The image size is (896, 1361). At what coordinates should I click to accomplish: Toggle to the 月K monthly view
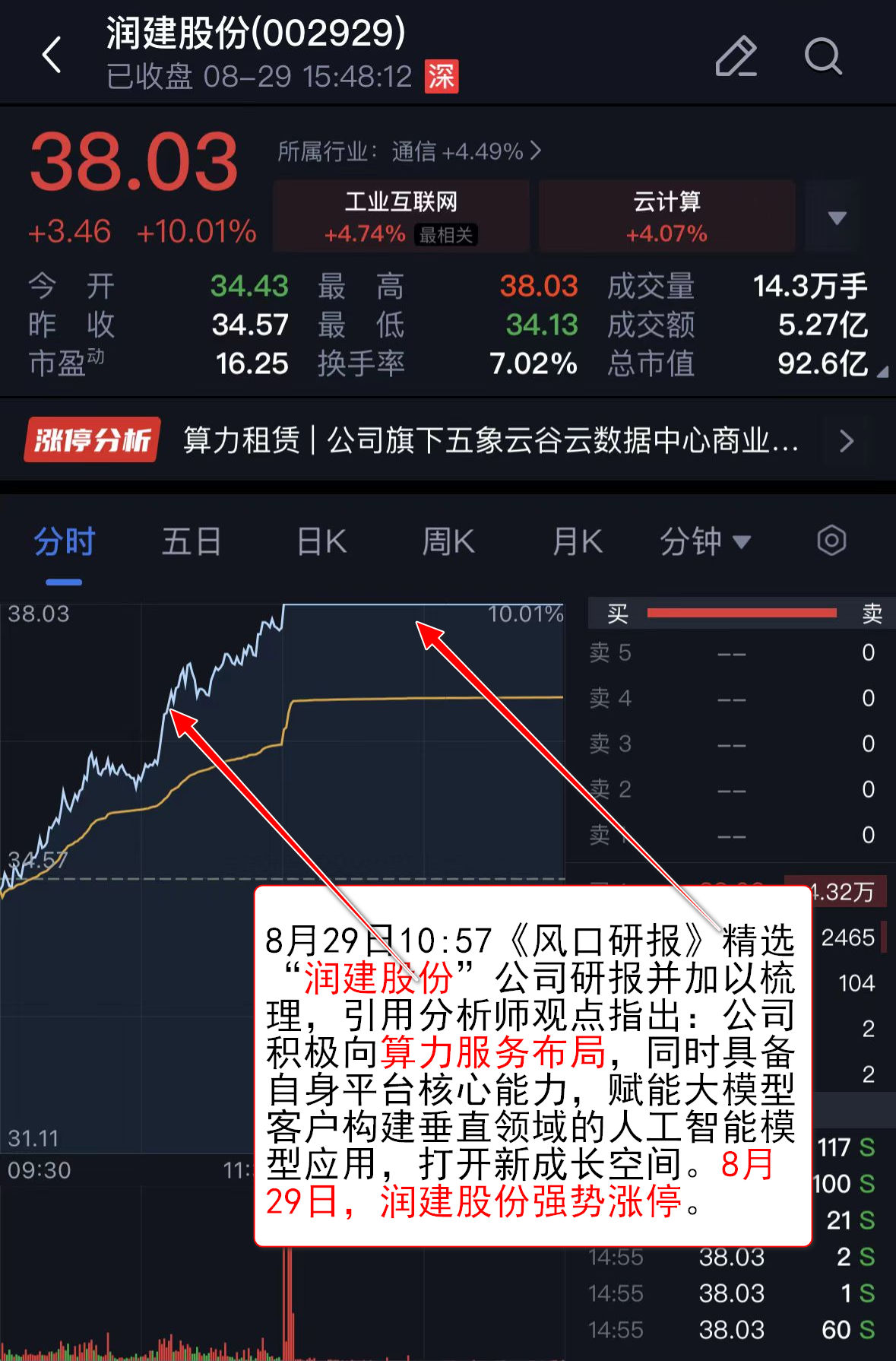click(576, 541)
